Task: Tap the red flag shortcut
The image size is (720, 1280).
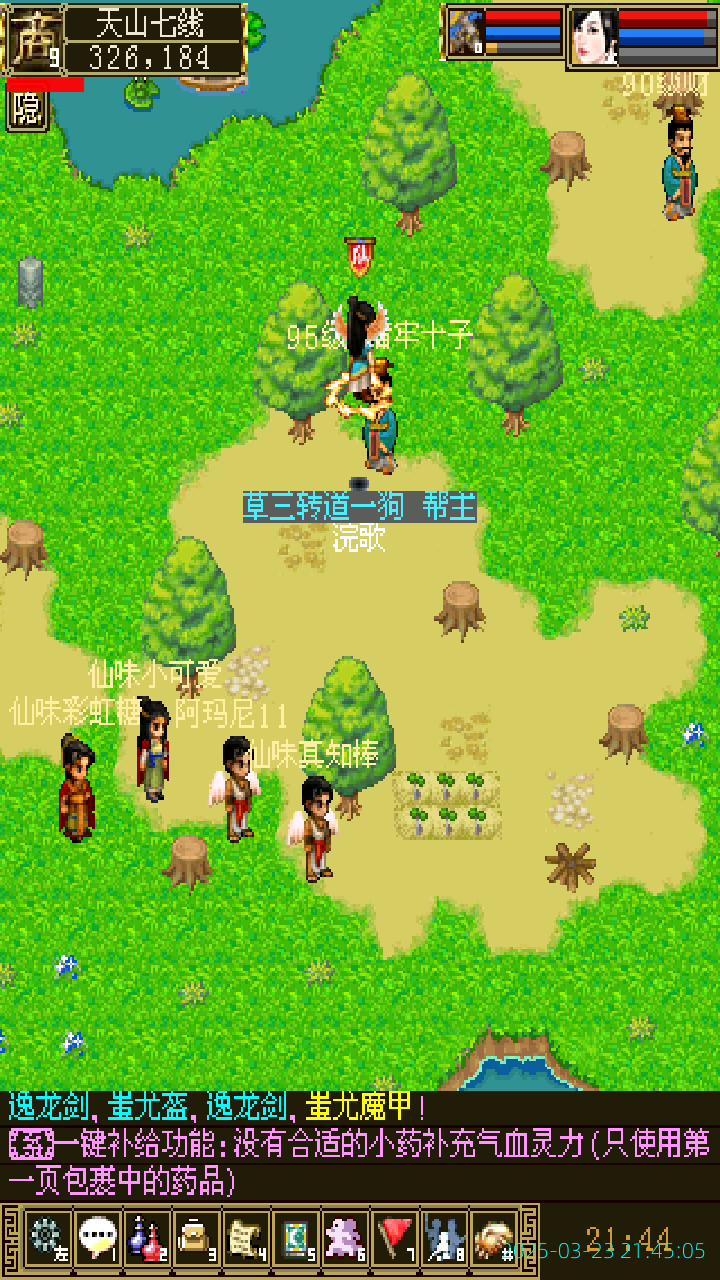Action: pyautogui.click(x=396, y=1240)
